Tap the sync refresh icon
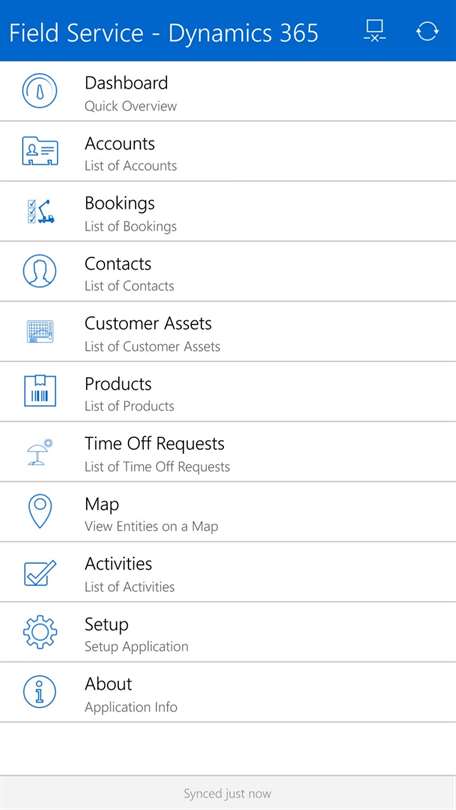 pos(427,31)
